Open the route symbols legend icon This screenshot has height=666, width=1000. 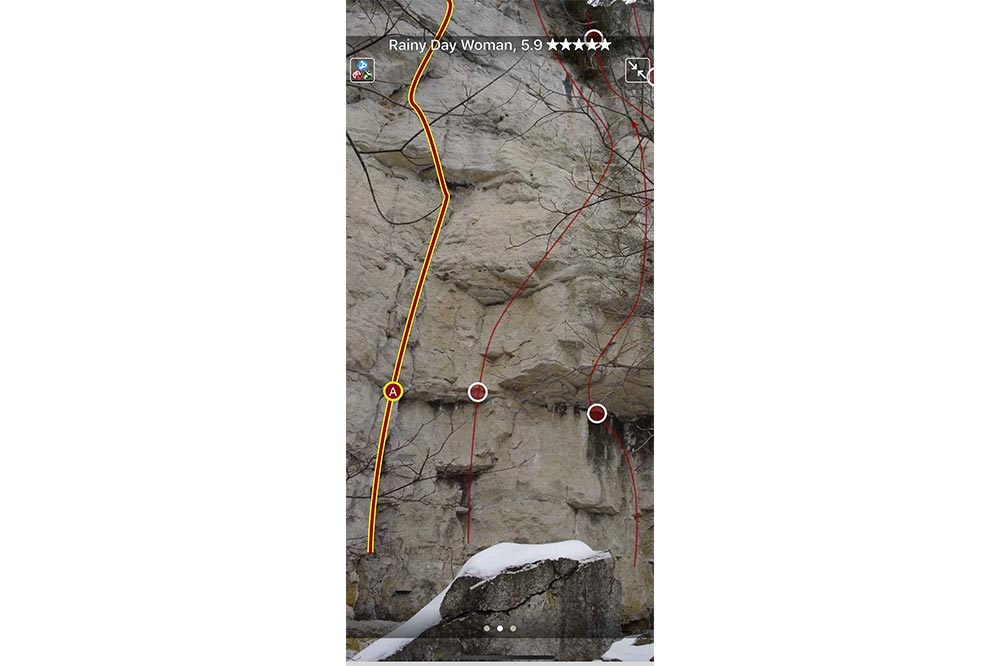click(361, 70)
